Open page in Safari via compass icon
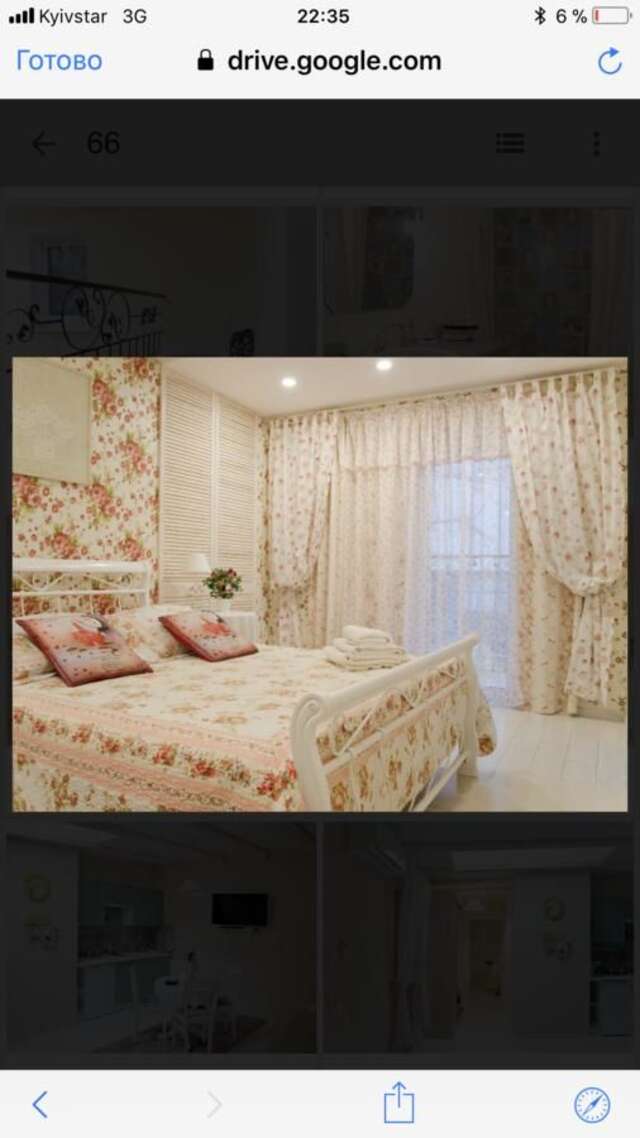Screen dimensions: 640x1138 (591, 1104)
